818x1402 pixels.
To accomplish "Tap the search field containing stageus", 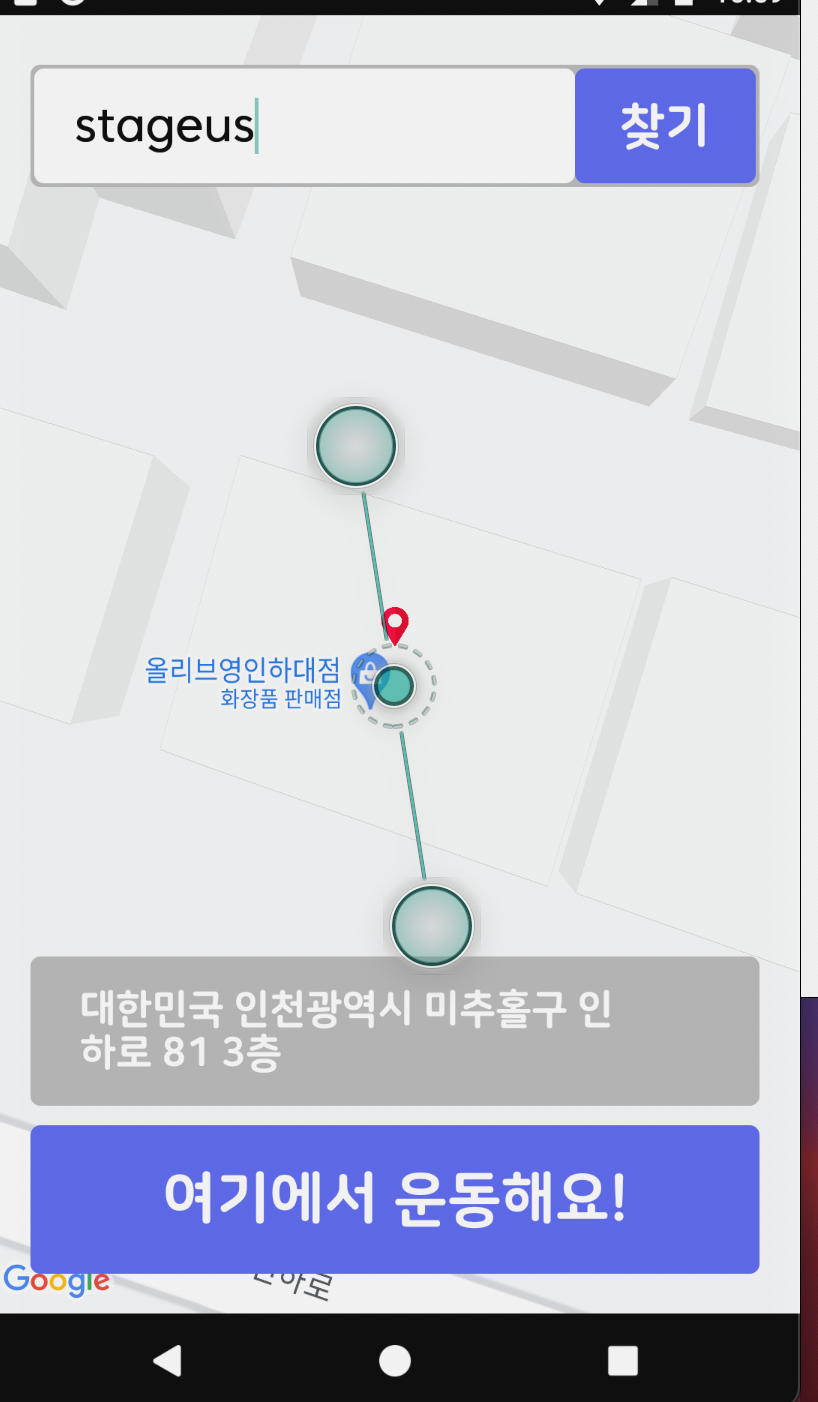I will [304, 126].
